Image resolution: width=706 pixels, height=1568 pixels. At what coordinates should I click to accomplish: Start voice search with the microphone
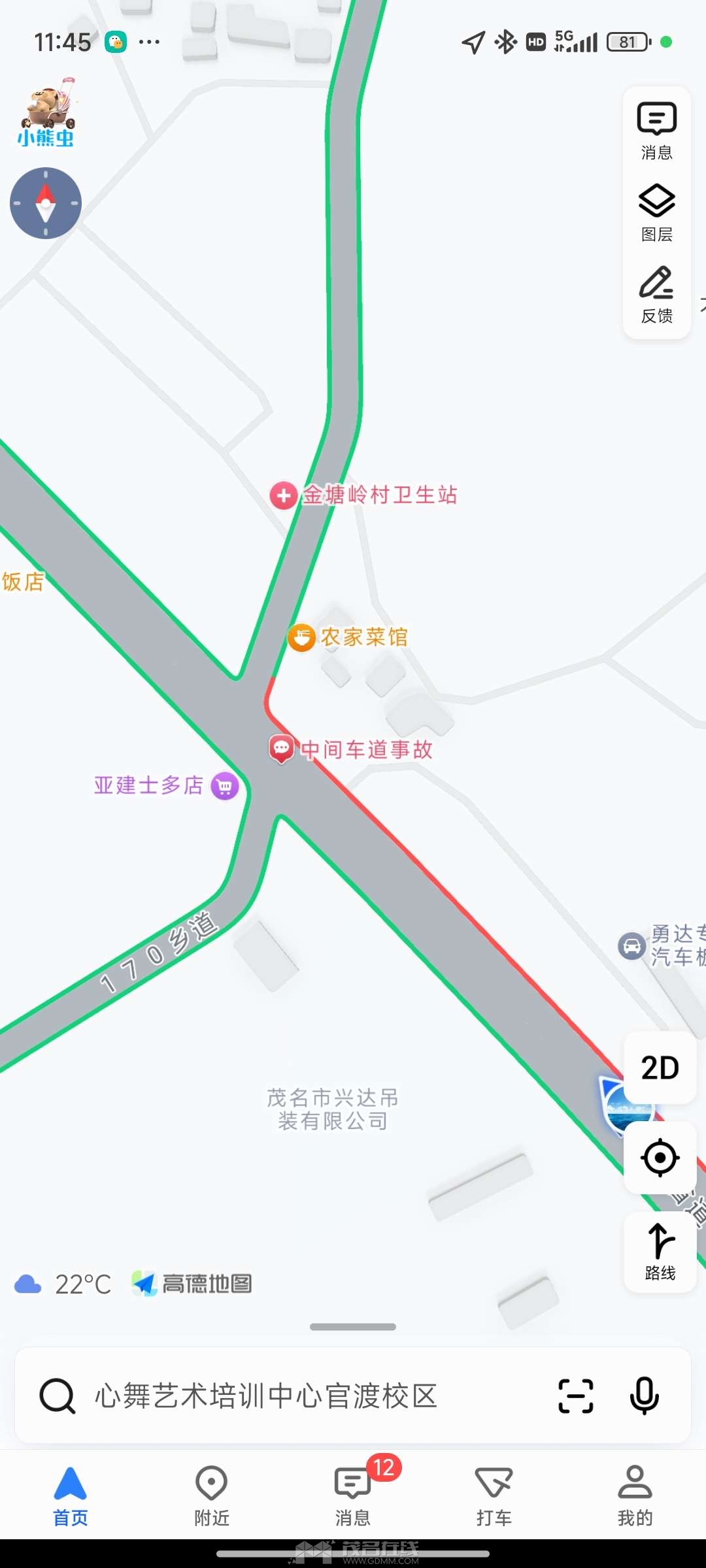pyautogui.click(x=644, y=1396)
